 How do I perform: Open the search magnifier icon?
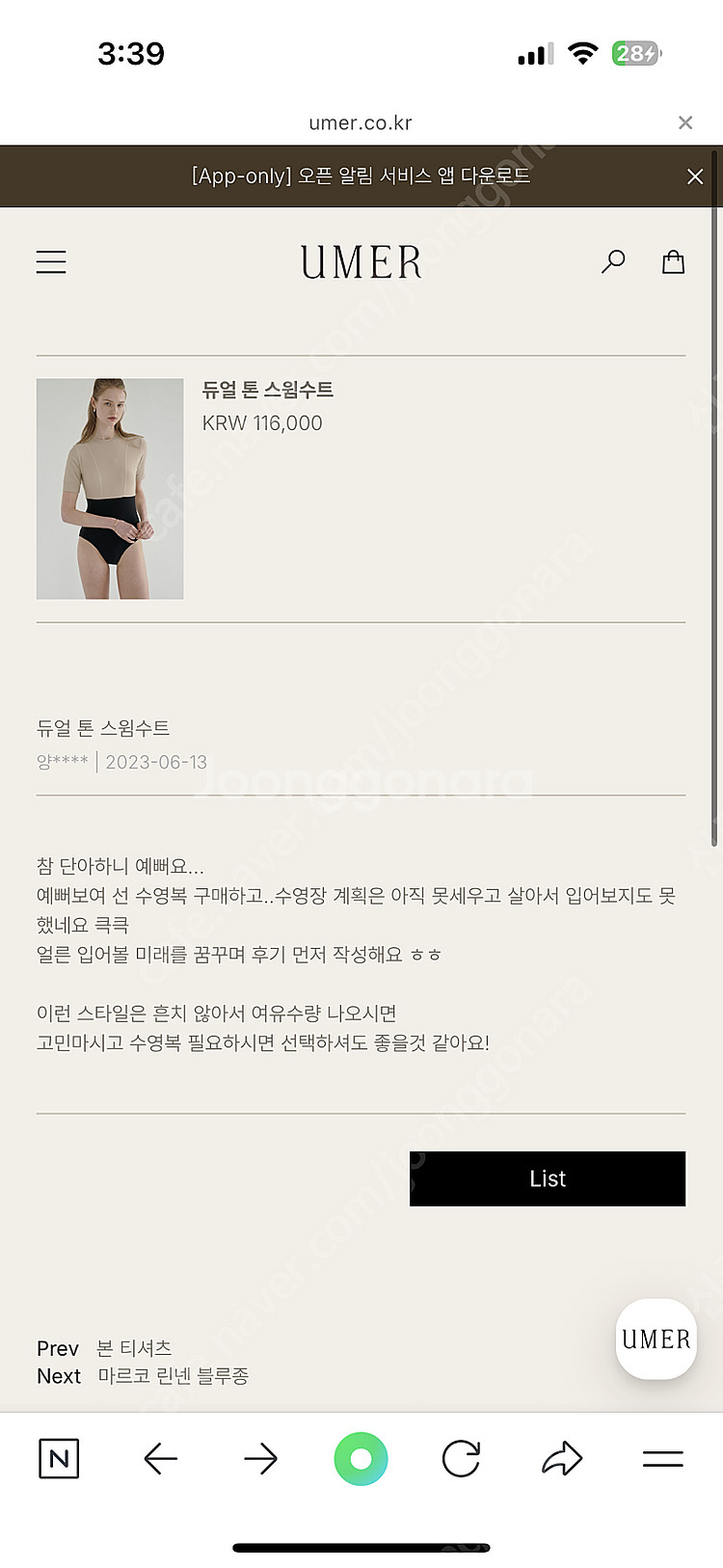[613, 261]
